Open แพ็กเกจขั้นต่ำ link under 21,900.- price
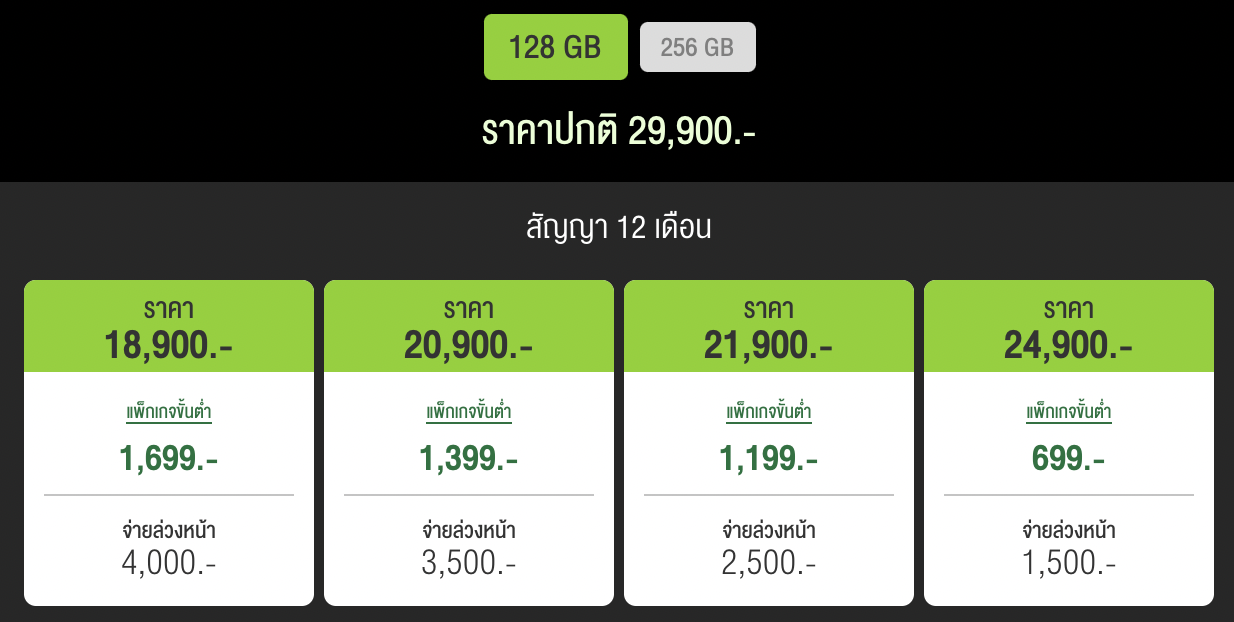Image resolution: width=1234 pixels, height=622 pixels. pyautogui.click(x=769, y=412)
